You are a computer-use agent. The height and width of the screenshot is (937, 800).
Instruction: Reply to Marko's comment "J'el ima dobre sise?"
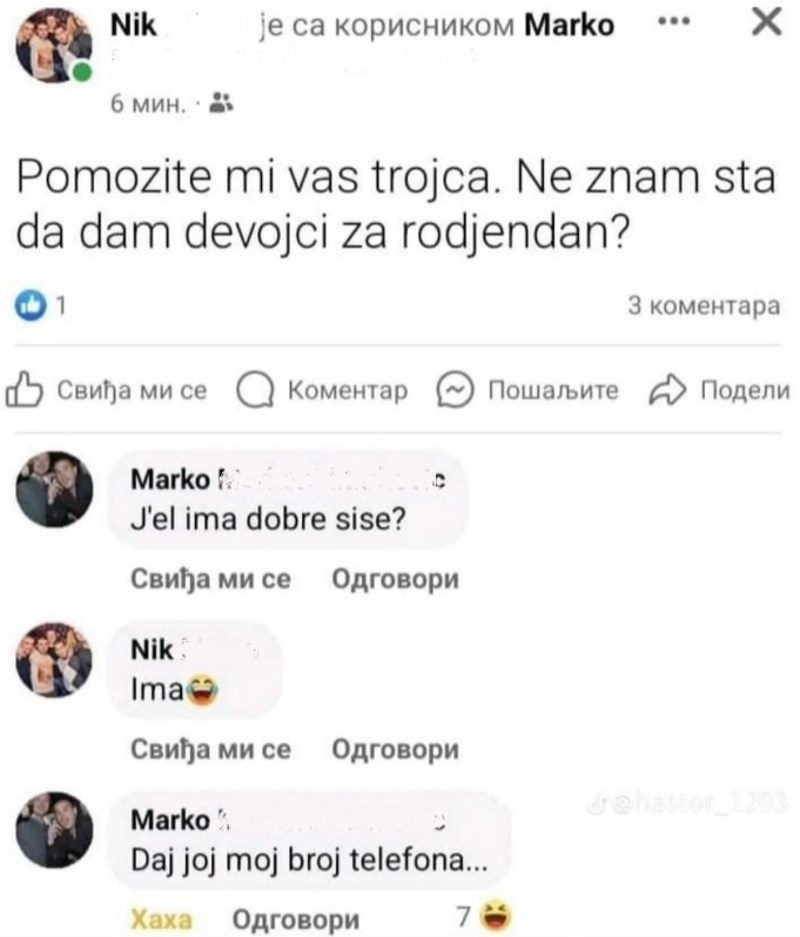pyautogui.click(x=394, y=580)
